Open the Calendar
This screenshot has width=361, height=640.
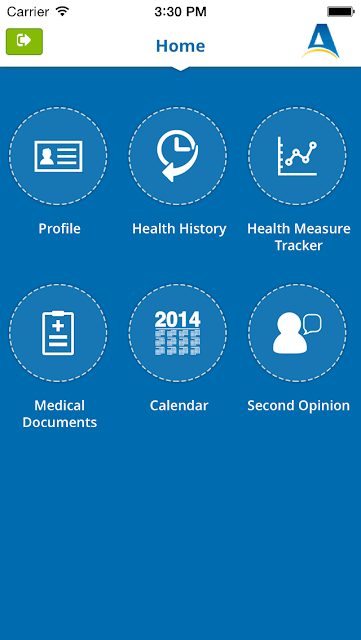(x=178, y=333)
